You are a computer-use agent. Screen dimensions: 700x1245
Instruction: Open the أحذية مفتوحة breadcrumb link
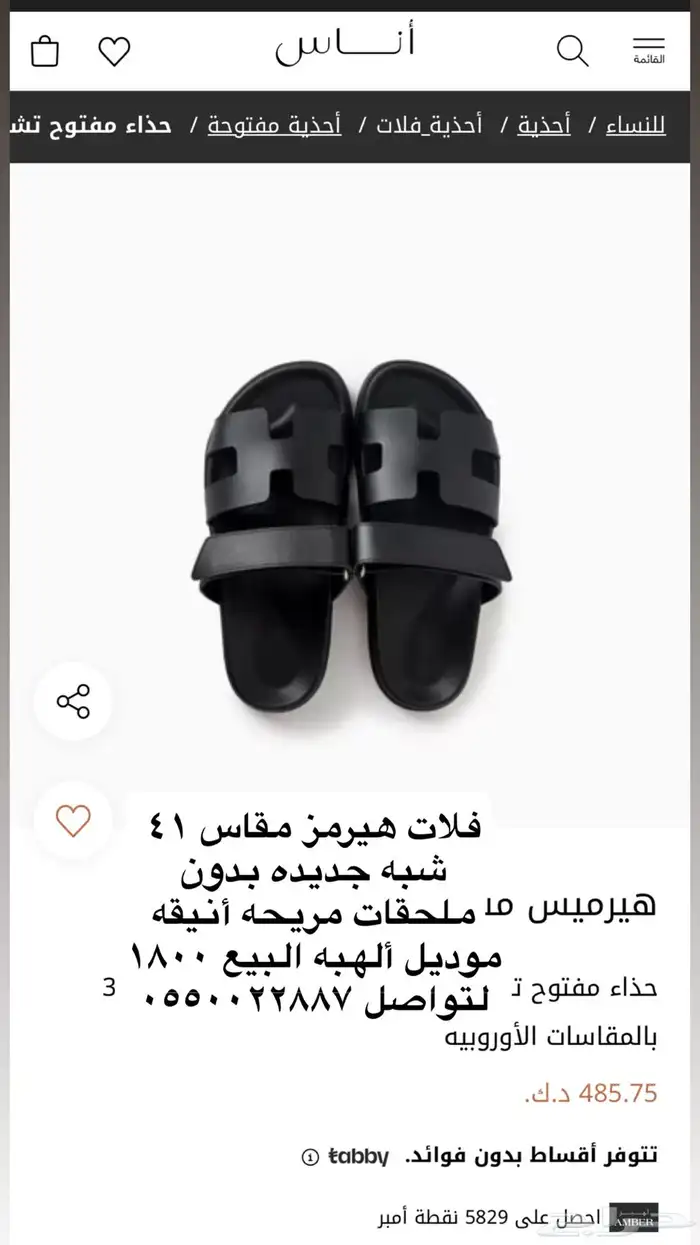pos(275,126)
